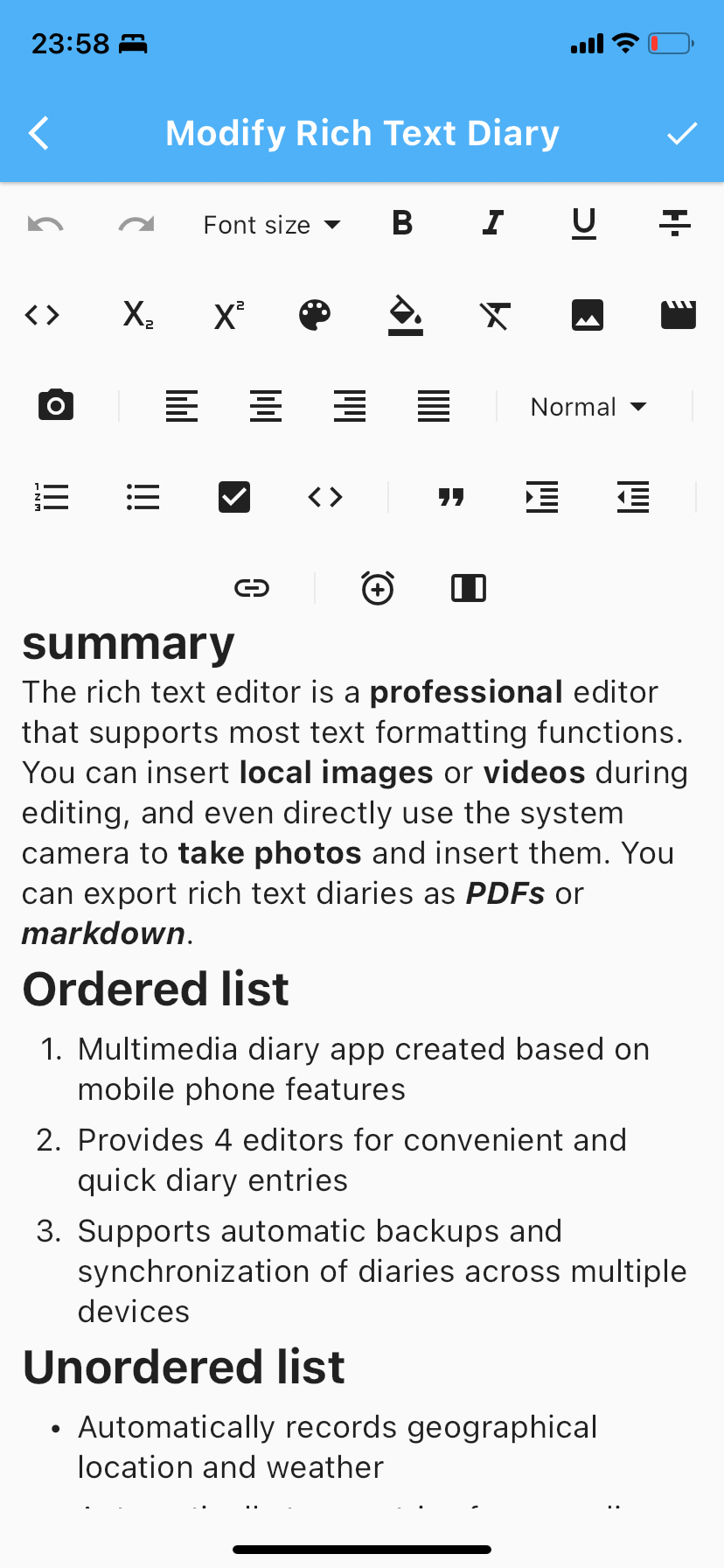The image size is (724, 1568).
Task: Center align the text
Action: click(266, 406)
